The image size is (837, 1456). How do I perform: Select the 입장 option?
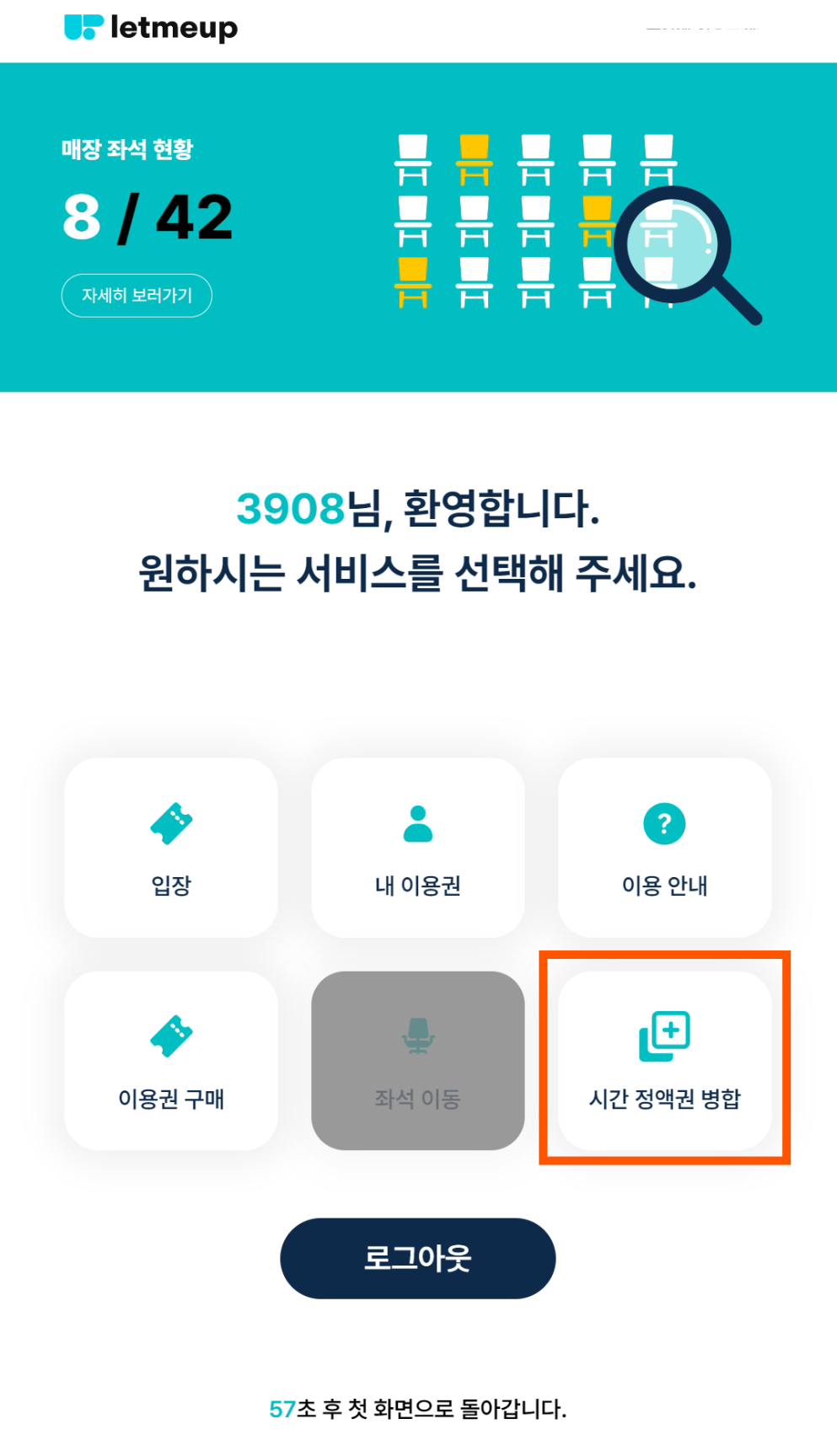pos(171,848)
